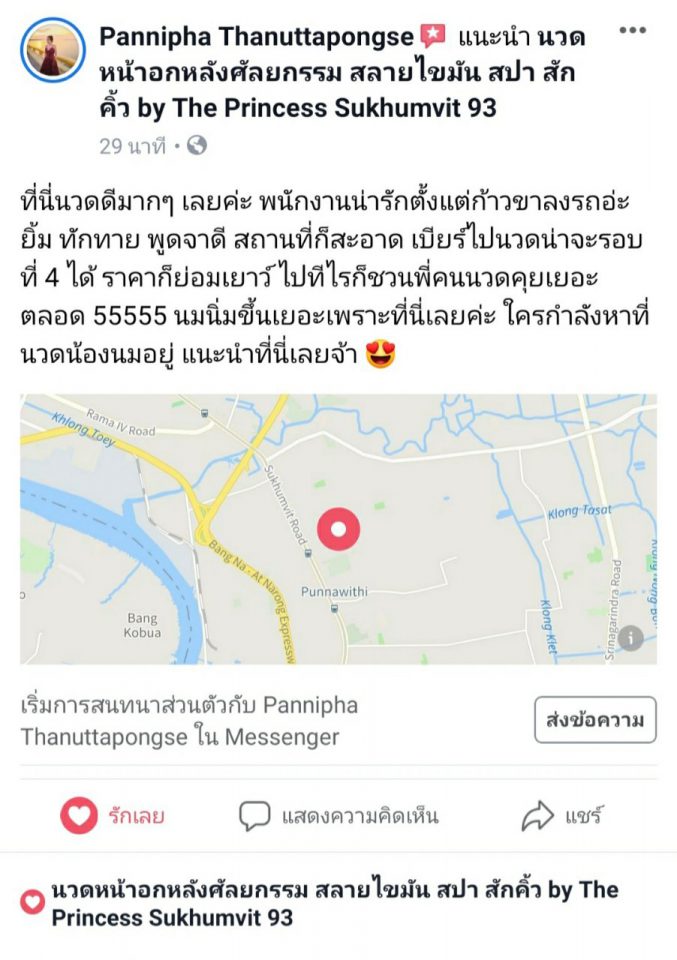677x960 pixels.
Task: Open The Princess Sukhumvit 93 page at bottom
Action: (334, 903)
